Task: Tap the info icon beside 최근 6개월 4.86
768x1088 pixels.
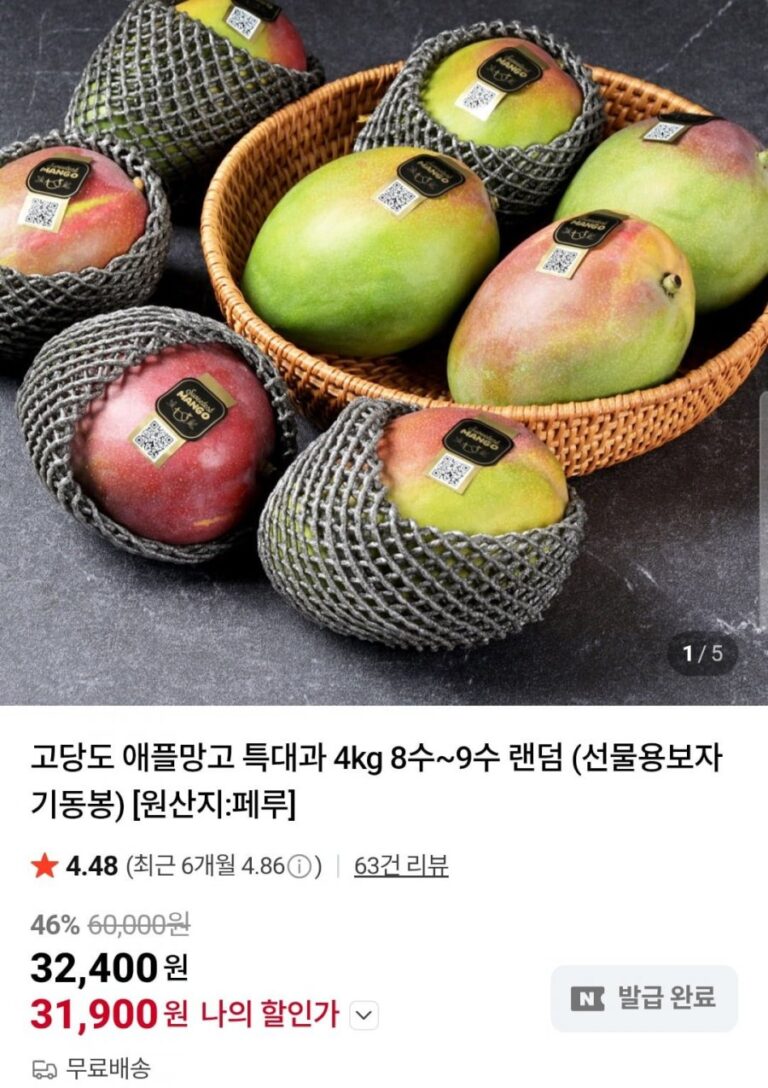Action: [298, 867]
